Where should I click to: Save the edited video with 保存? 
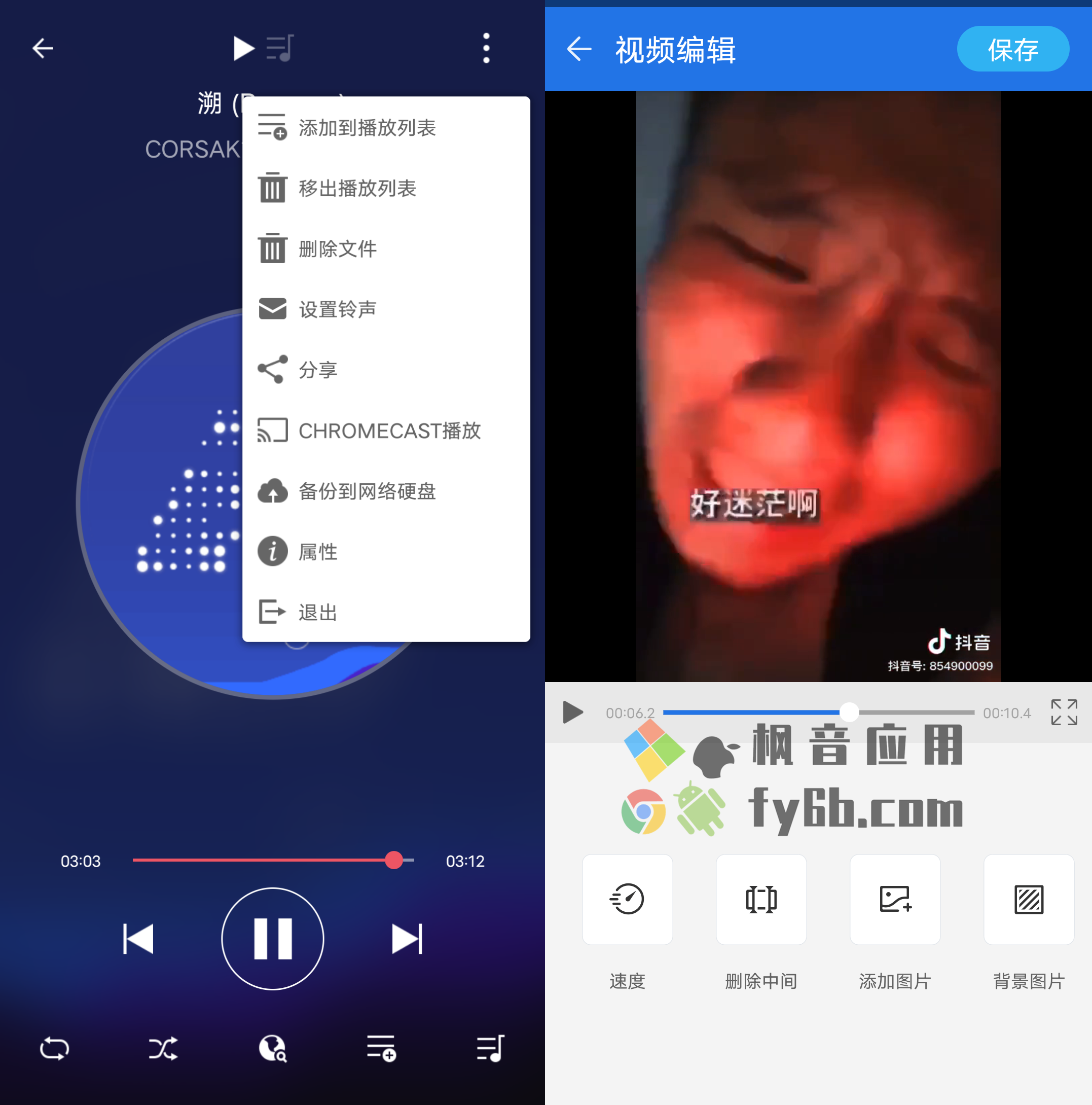pos(1012,49)
